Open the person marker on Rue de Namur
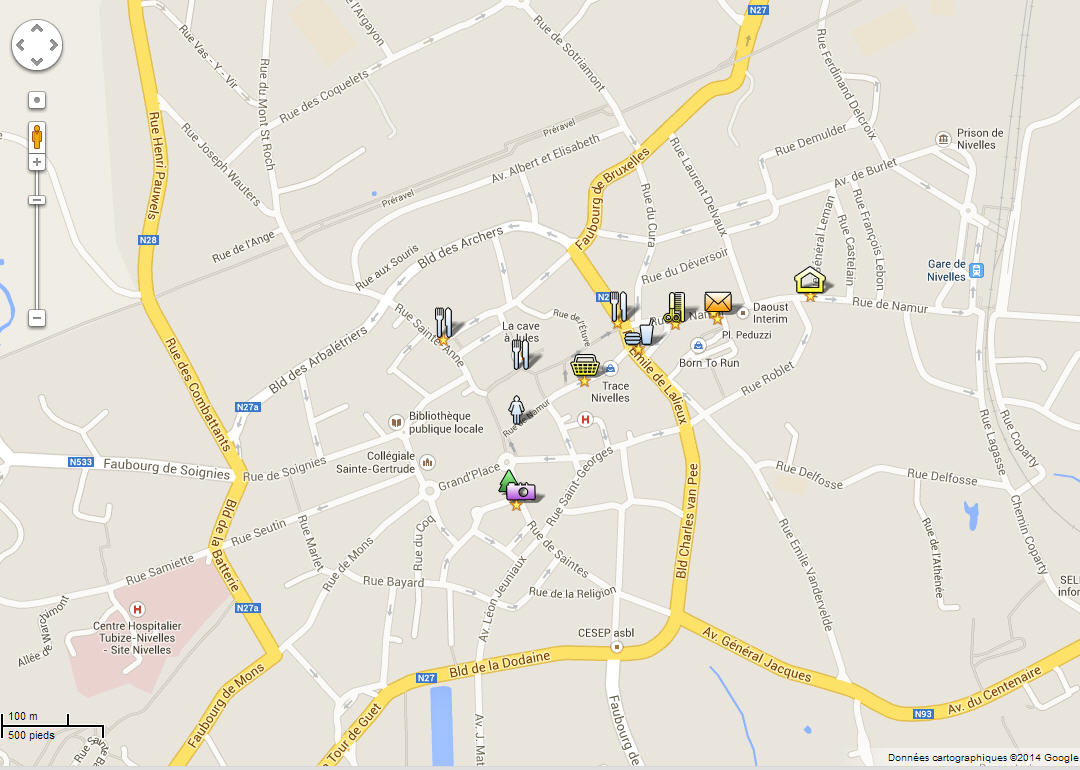 tap(516, 410)
